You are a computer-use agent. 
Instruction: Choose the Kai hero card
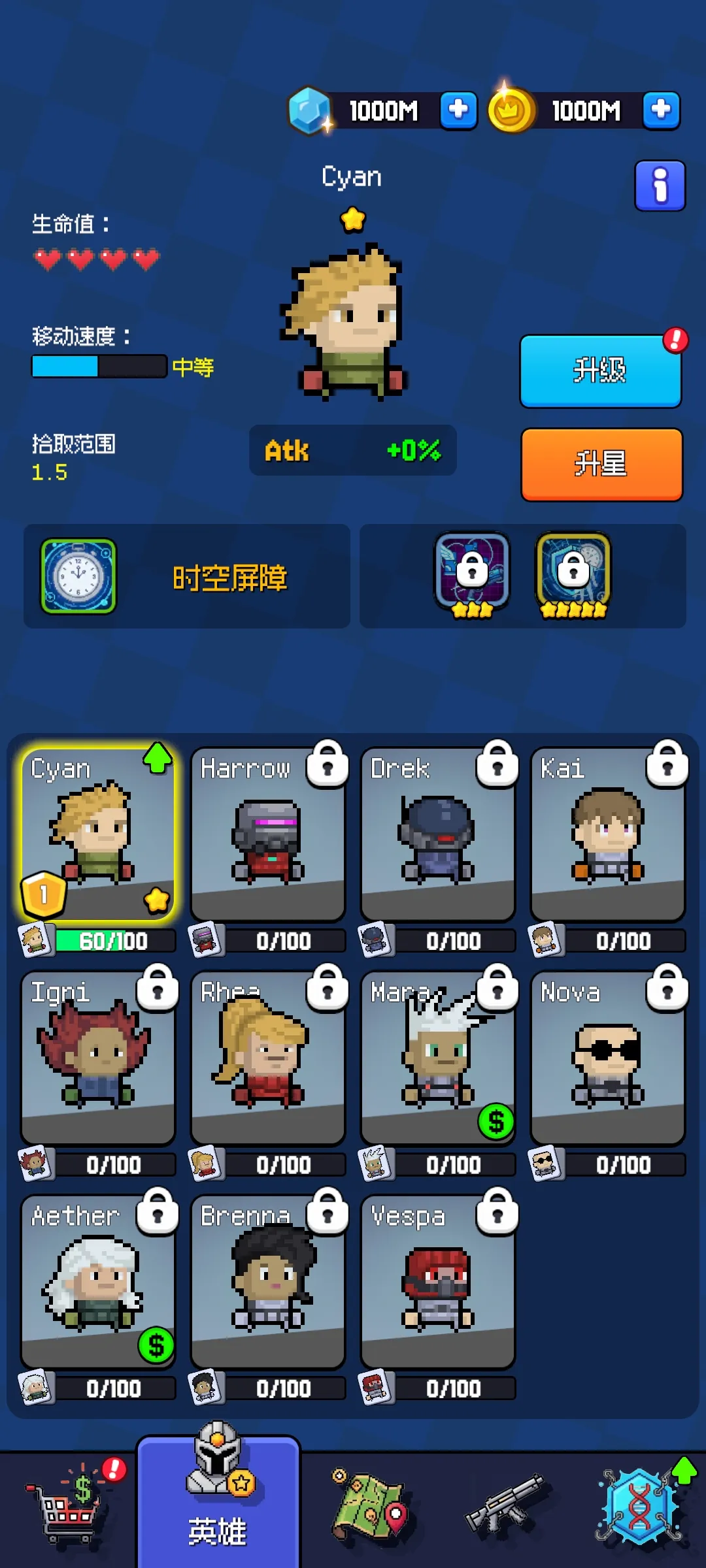point(608,834)
